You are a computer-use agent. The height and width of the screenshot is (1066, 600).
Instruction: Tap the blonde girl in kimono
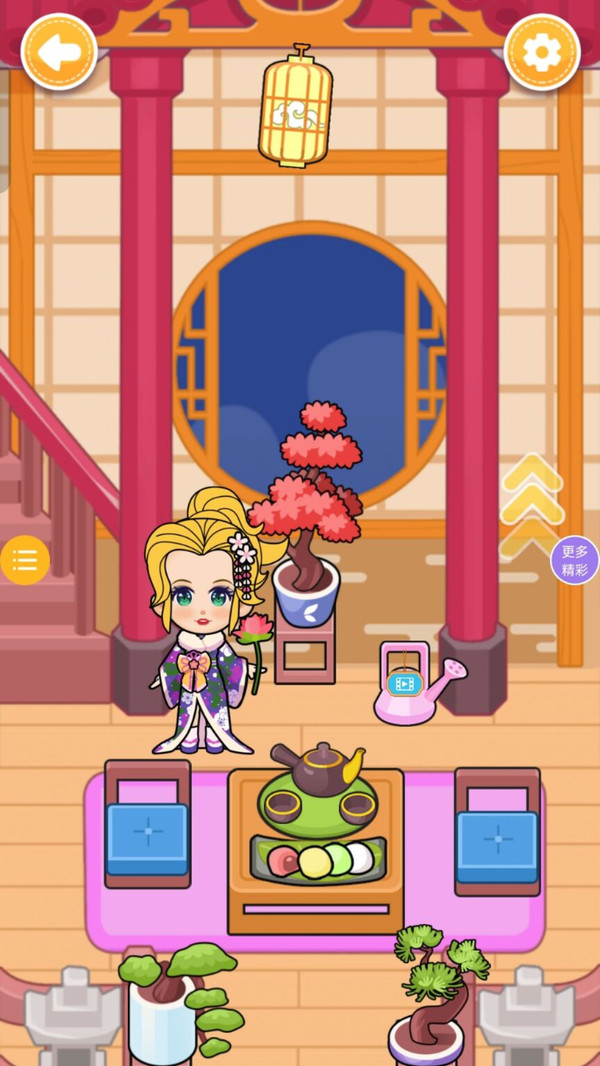coord(205,630)
